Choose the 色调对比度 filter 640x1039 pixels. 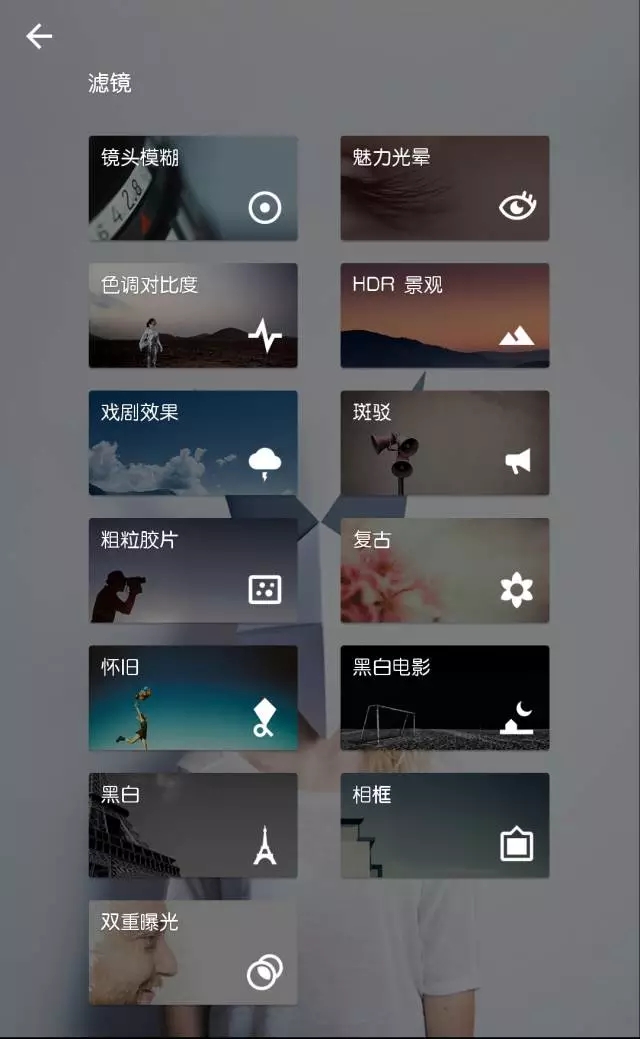click(193, 315)
